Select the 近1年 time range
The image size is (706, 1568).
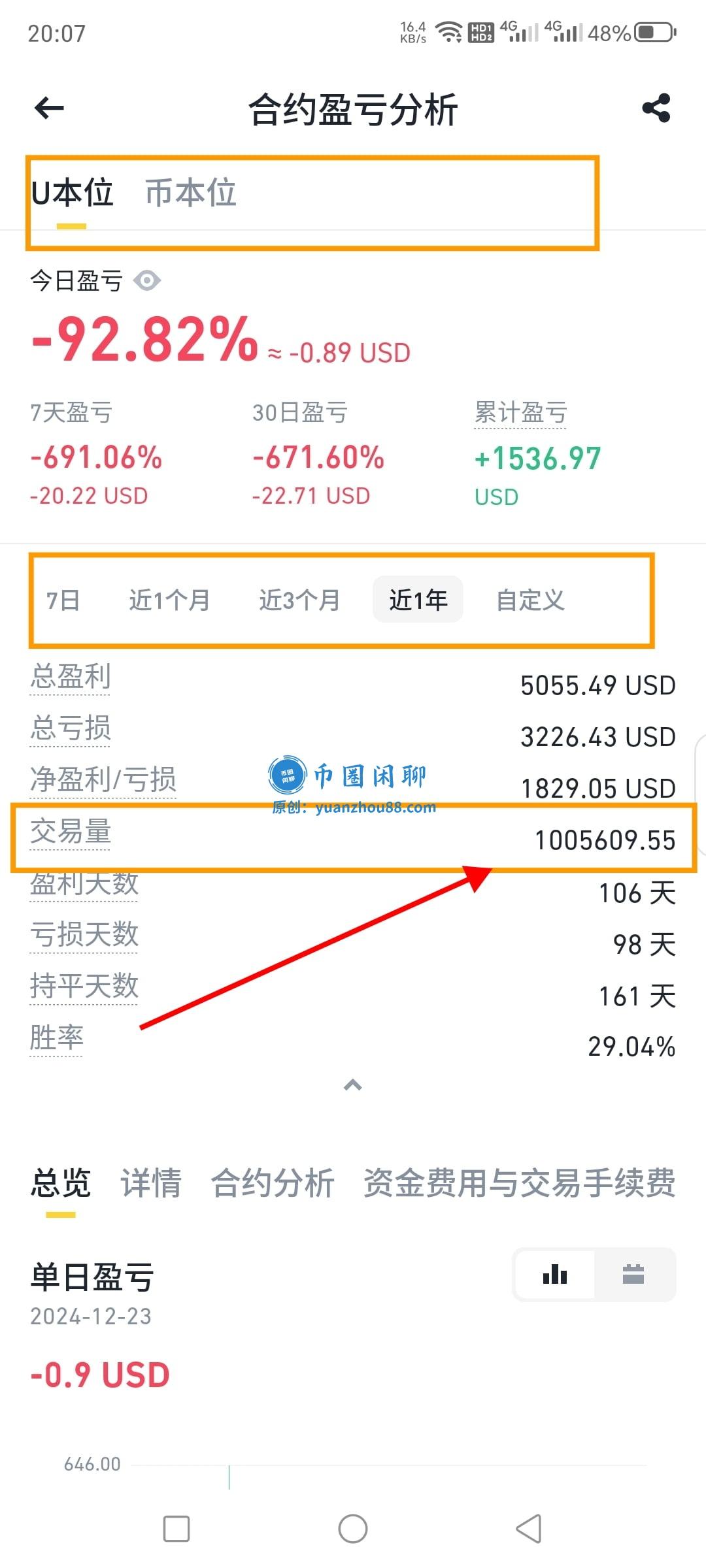418,600
